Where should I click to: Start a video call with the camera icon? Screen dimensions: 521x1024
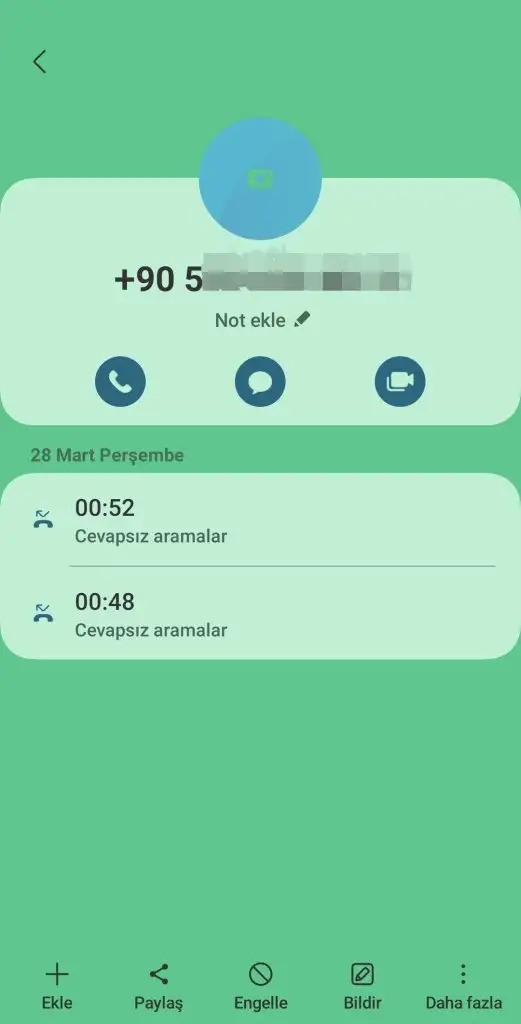[400, 381]
